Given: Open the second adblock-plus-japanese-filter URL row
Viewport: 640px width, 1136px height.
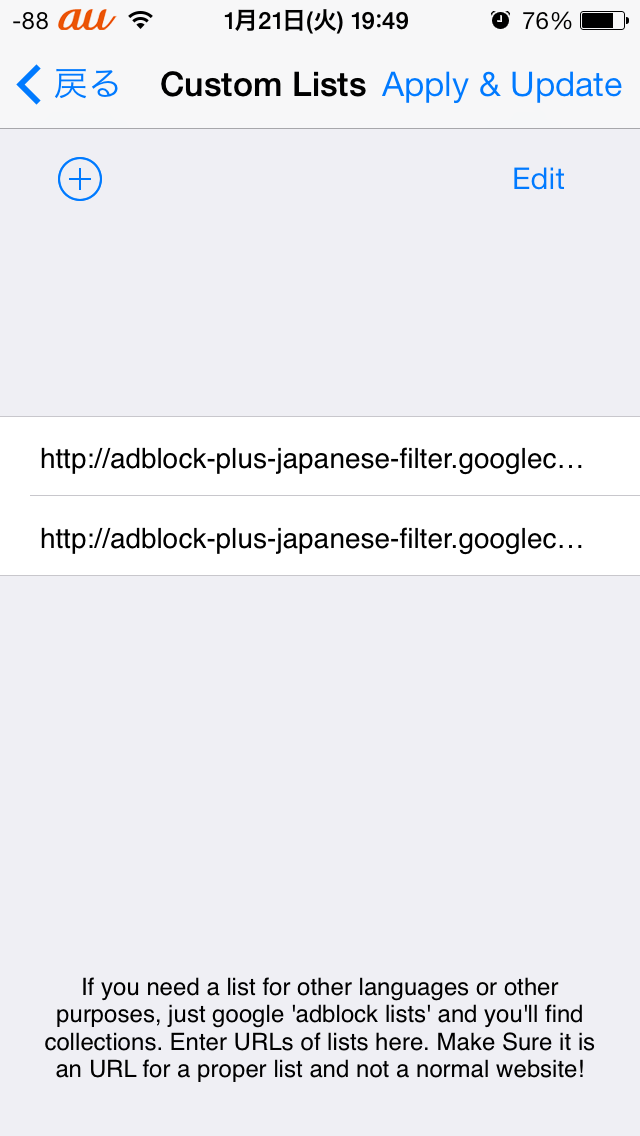Looking at the screenshot, I should coord(312,538).
